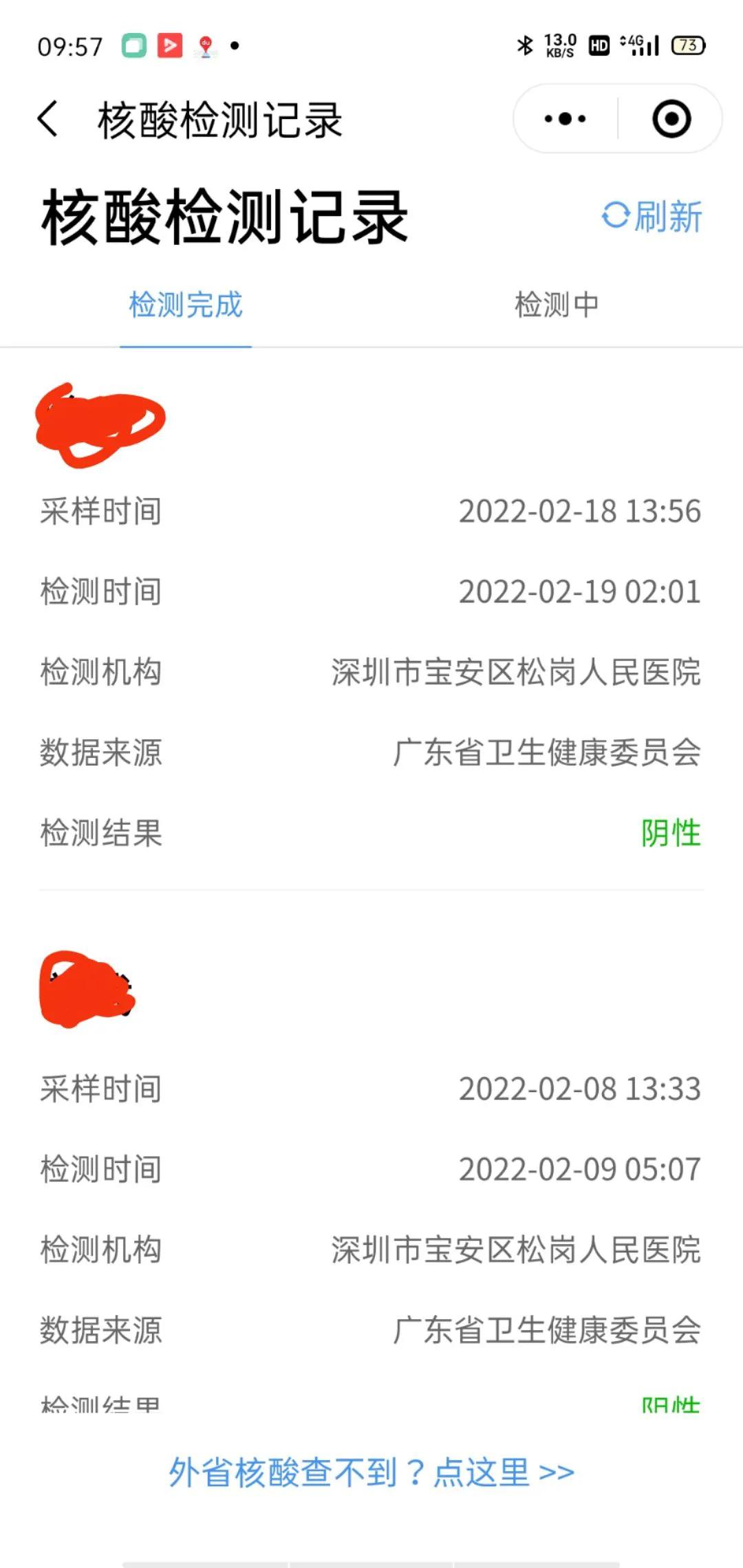Tap the map location notification icon

204,45
